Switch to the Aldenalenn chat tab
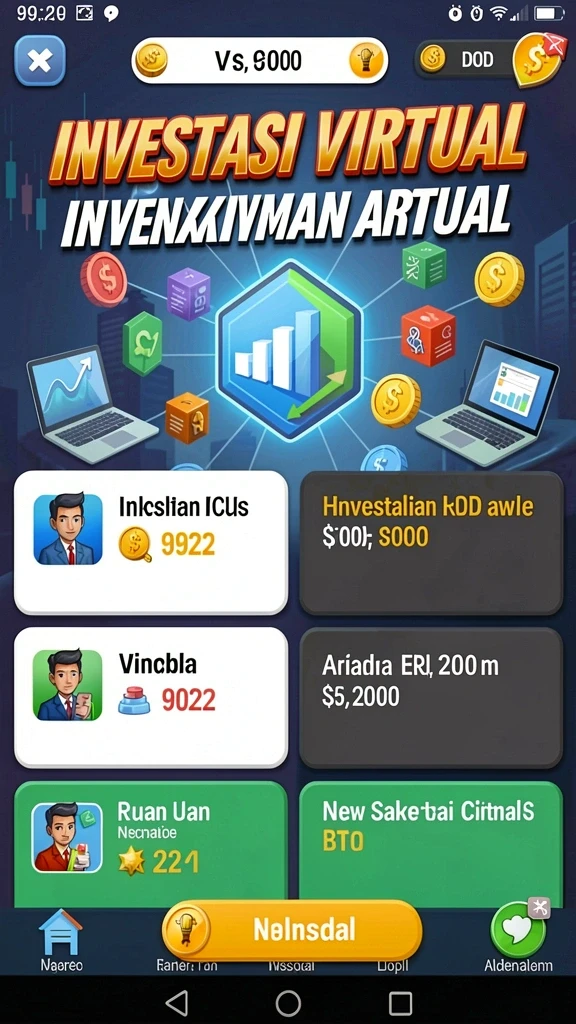The image size is (576, 1024). 518,938
